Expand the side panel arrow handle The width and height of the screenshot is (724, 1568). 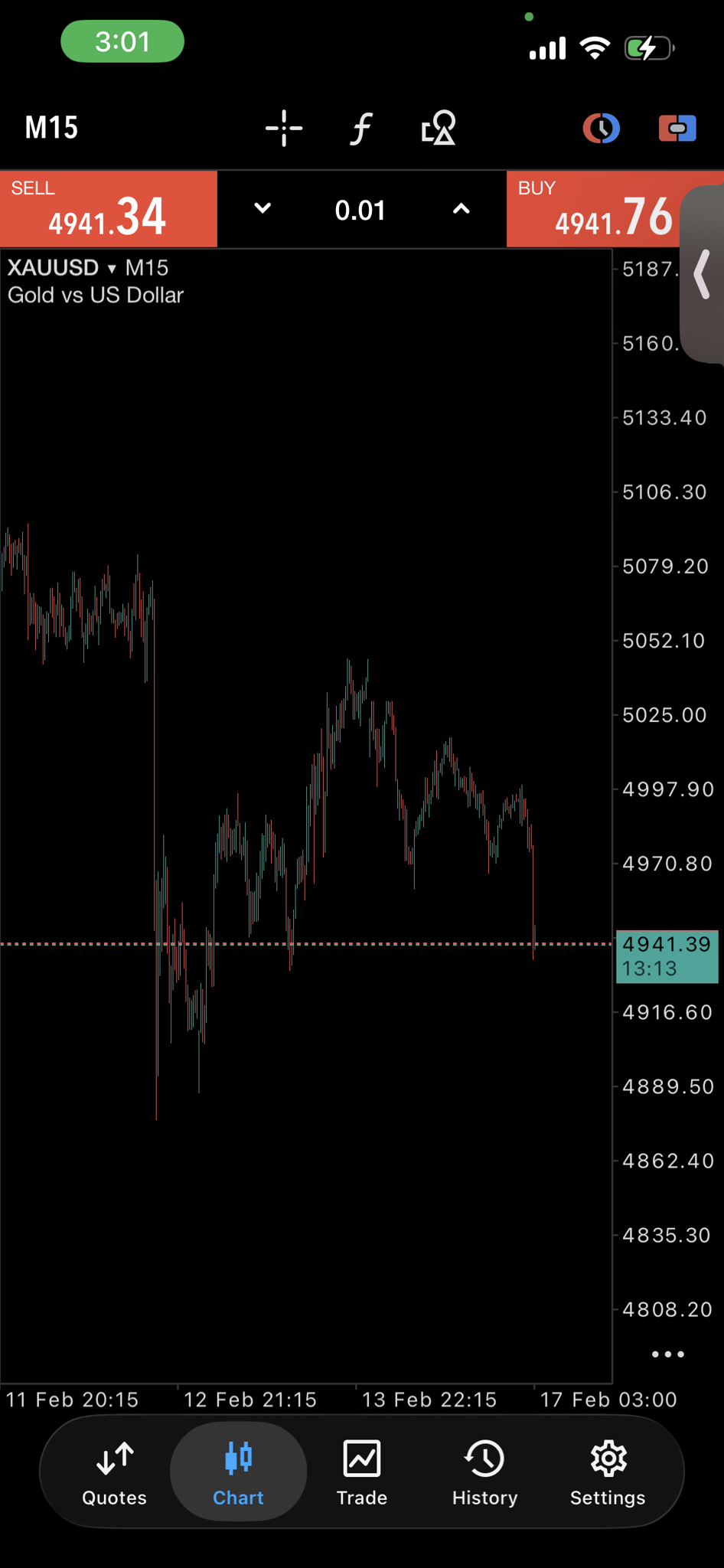[x=703, y=274]
